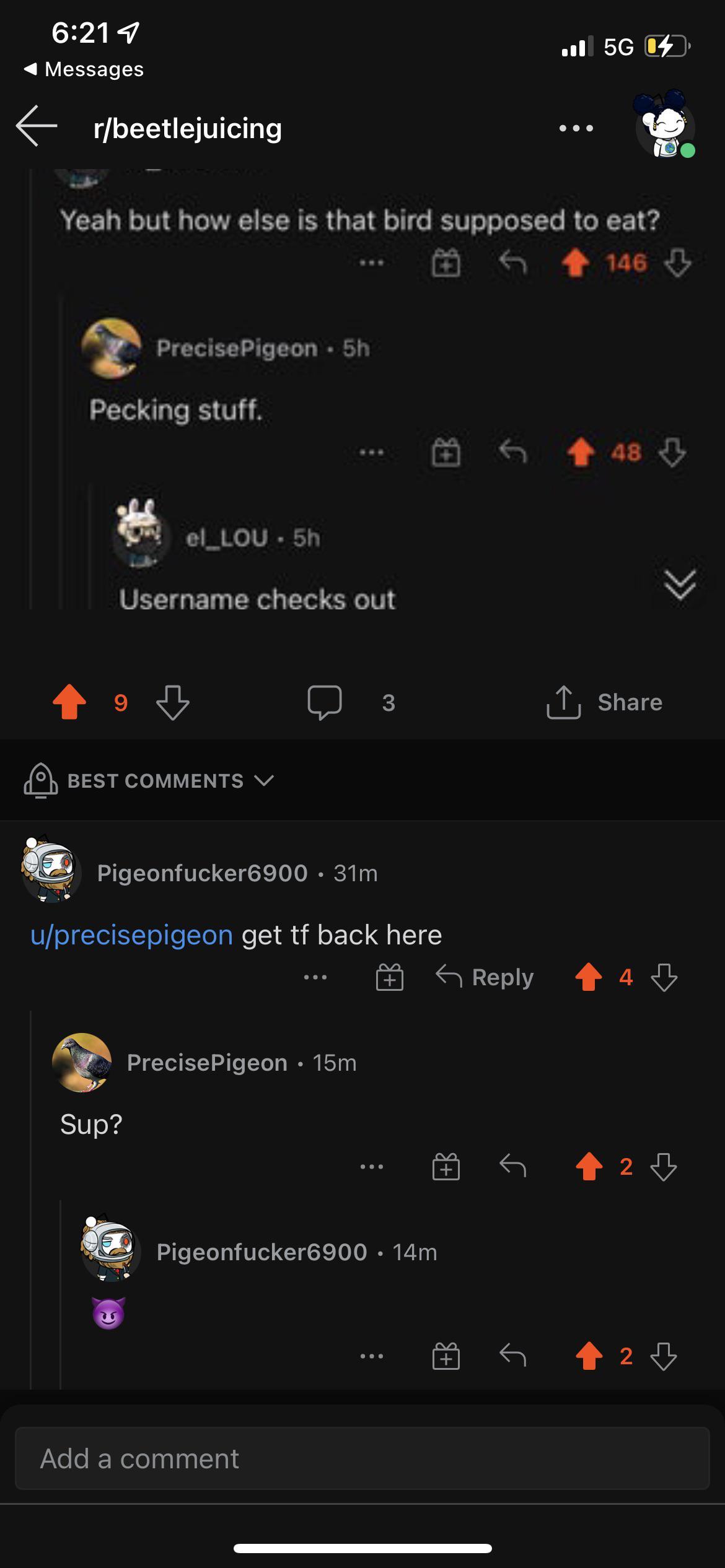This screenshot has width=725, height=1568.
Task: Upvote PrecisePigeon's "Sup?" comment
Action: (x=590, y=1167)
